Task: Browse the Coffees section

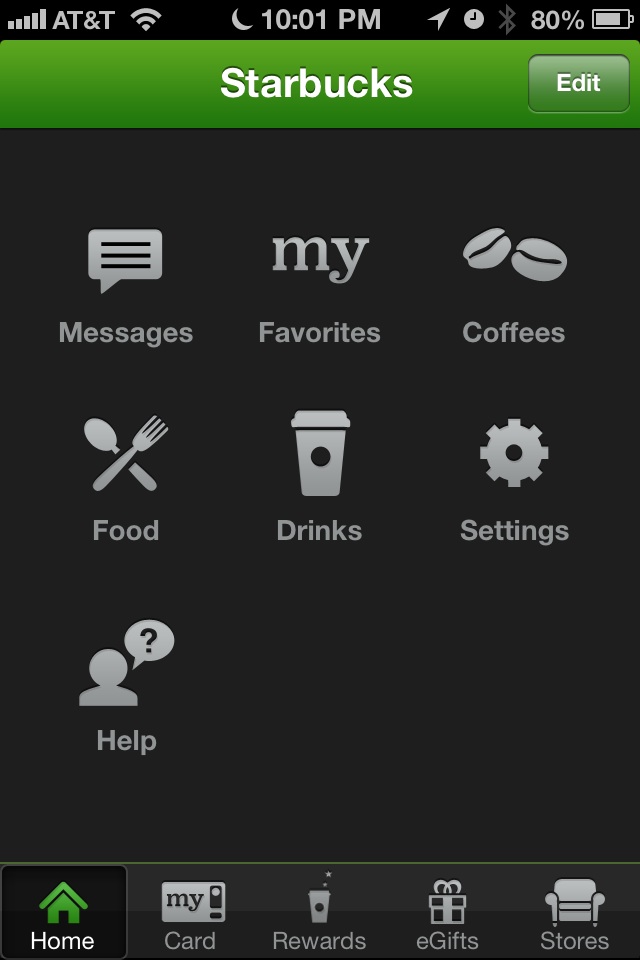Action: pos(514,285)
